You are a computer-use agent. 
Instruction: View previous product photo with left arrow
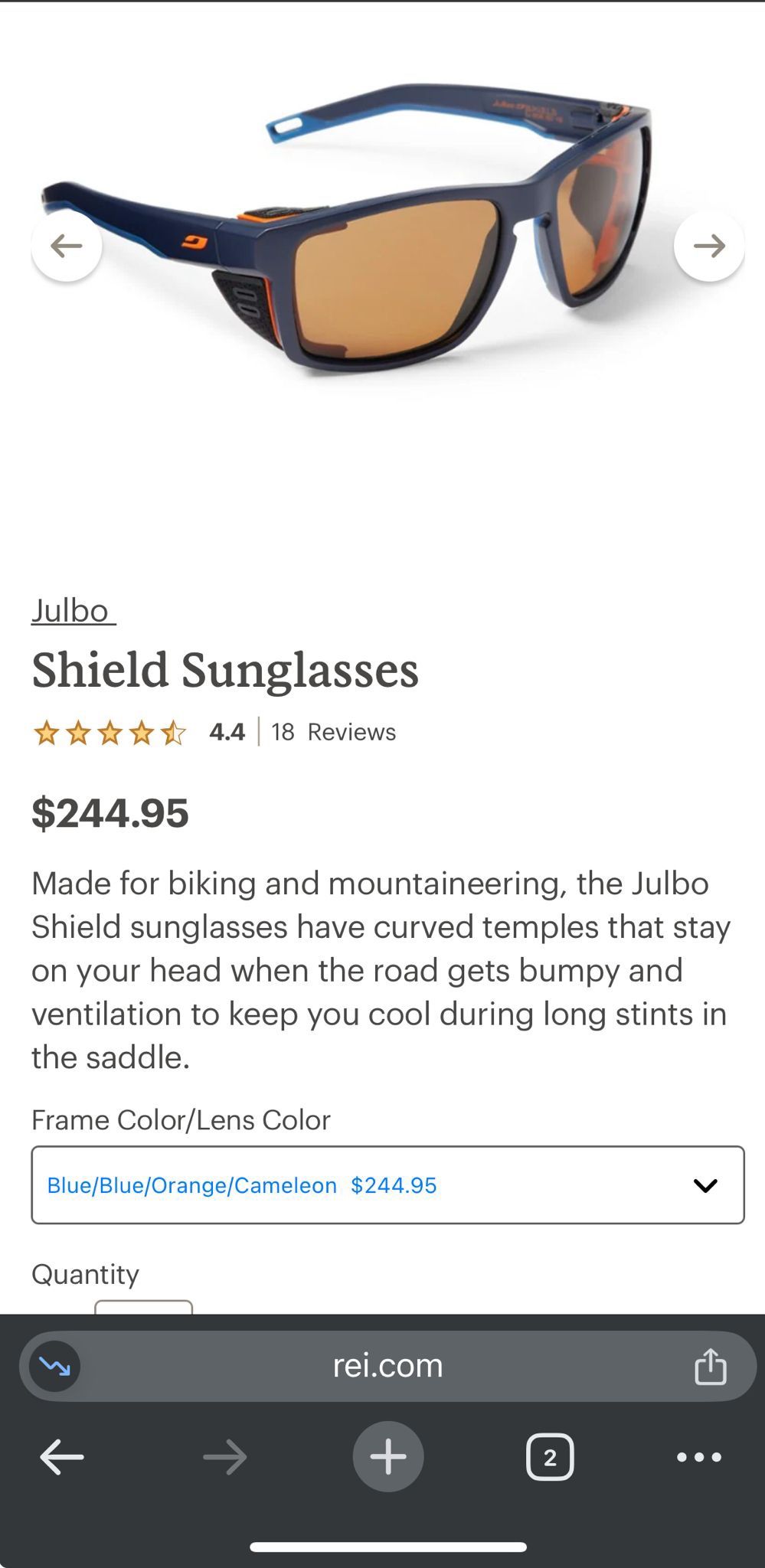pyautogui.click(x=67, y=246)
